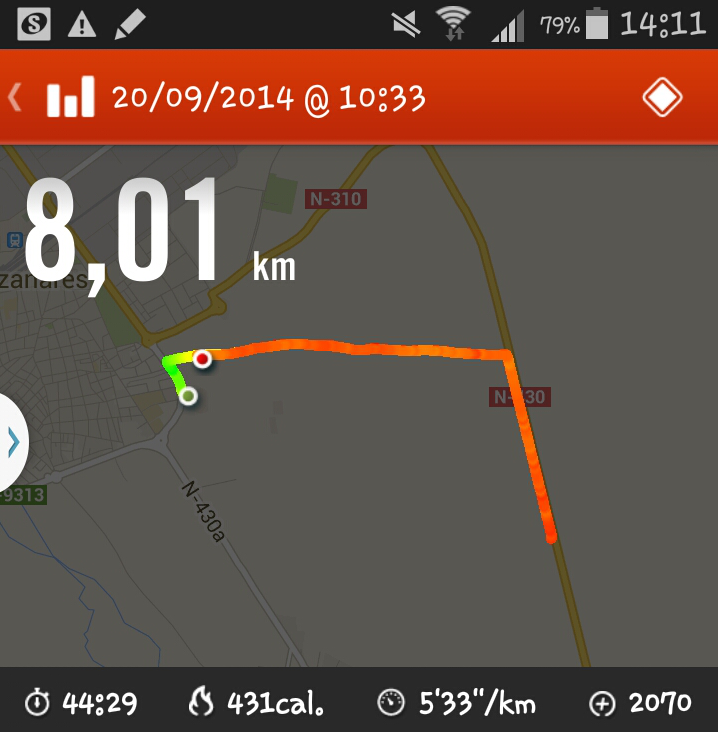Expand the side panel arrow handle
Screen dimensions: 718x732
tap(12, 442)
